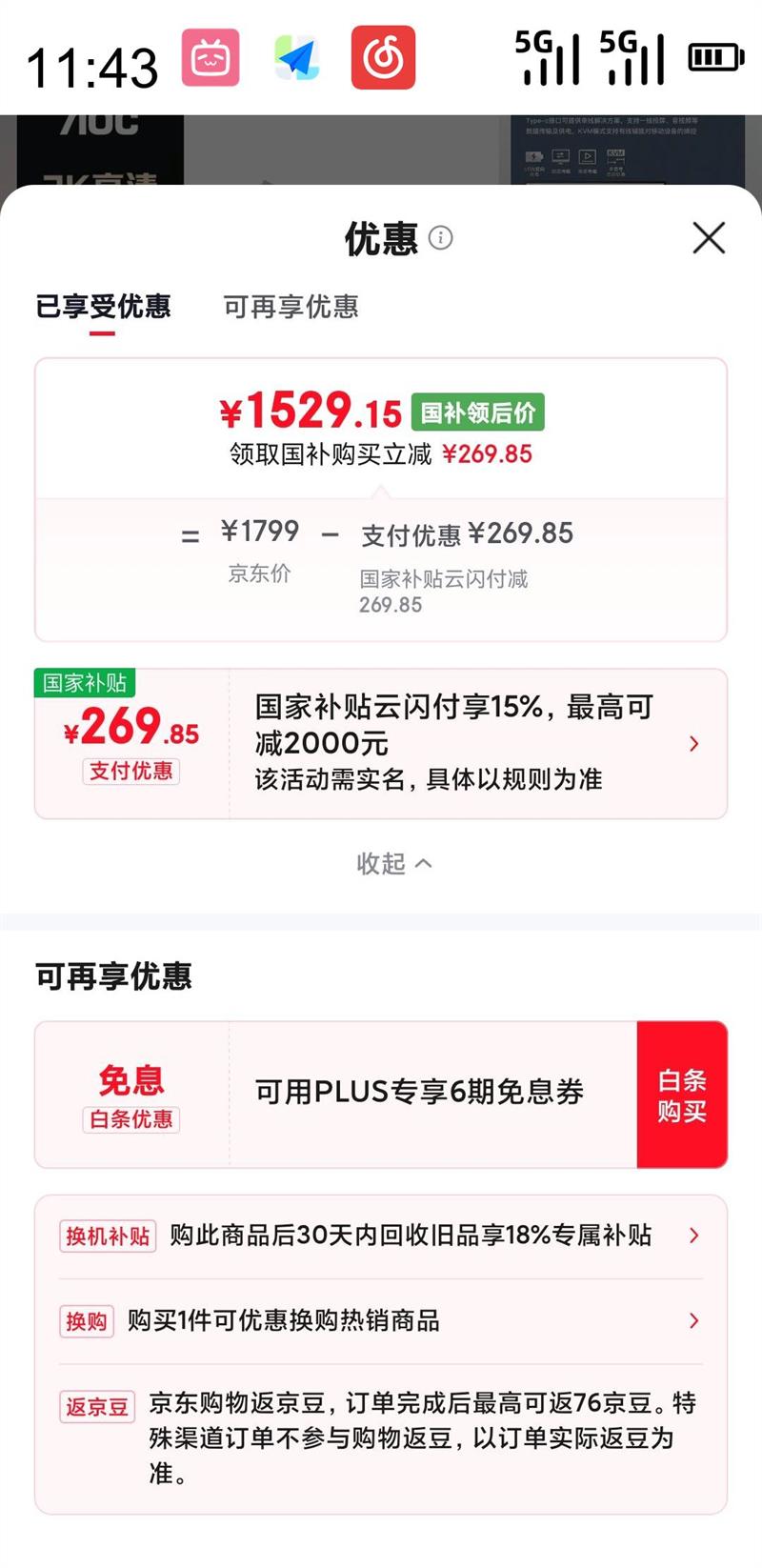
Task: Select the 换机补贴 red label icon
Action: [107, 1236]
